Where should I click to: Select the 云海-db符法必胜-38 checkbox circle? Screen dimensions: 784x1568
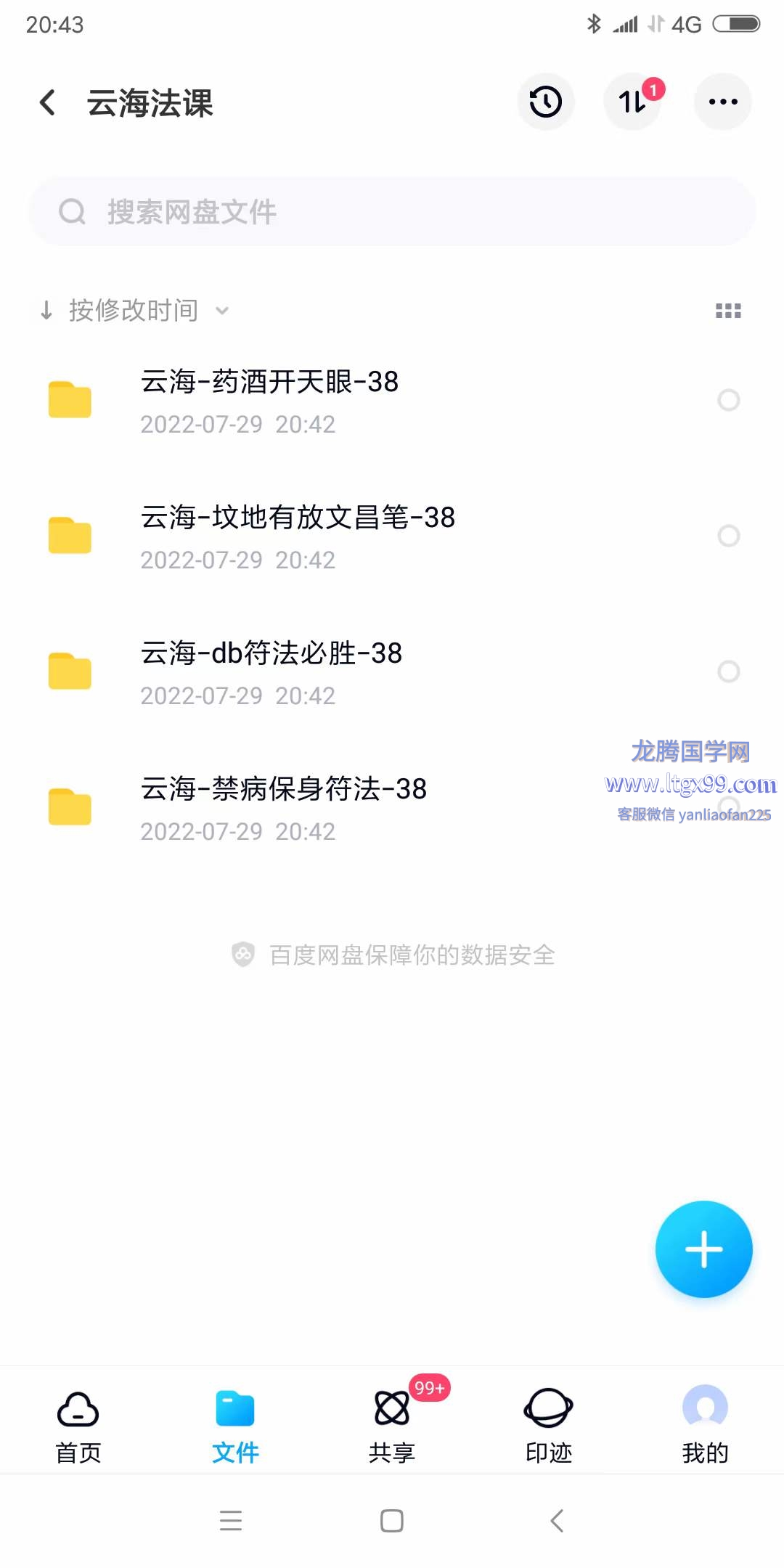729,671
